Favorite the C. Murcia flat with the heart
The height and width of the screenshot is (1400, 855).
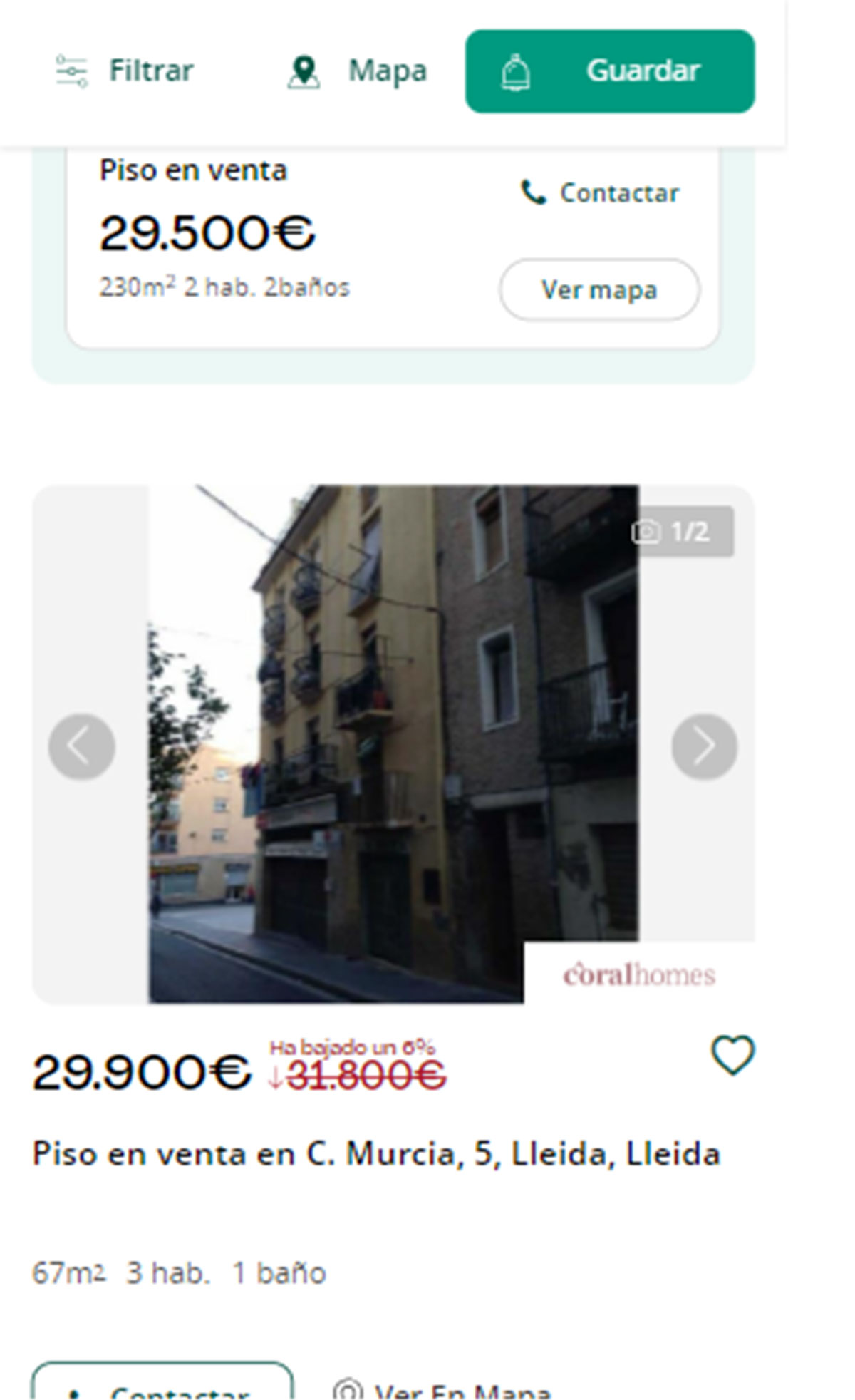pos(732,1055)
